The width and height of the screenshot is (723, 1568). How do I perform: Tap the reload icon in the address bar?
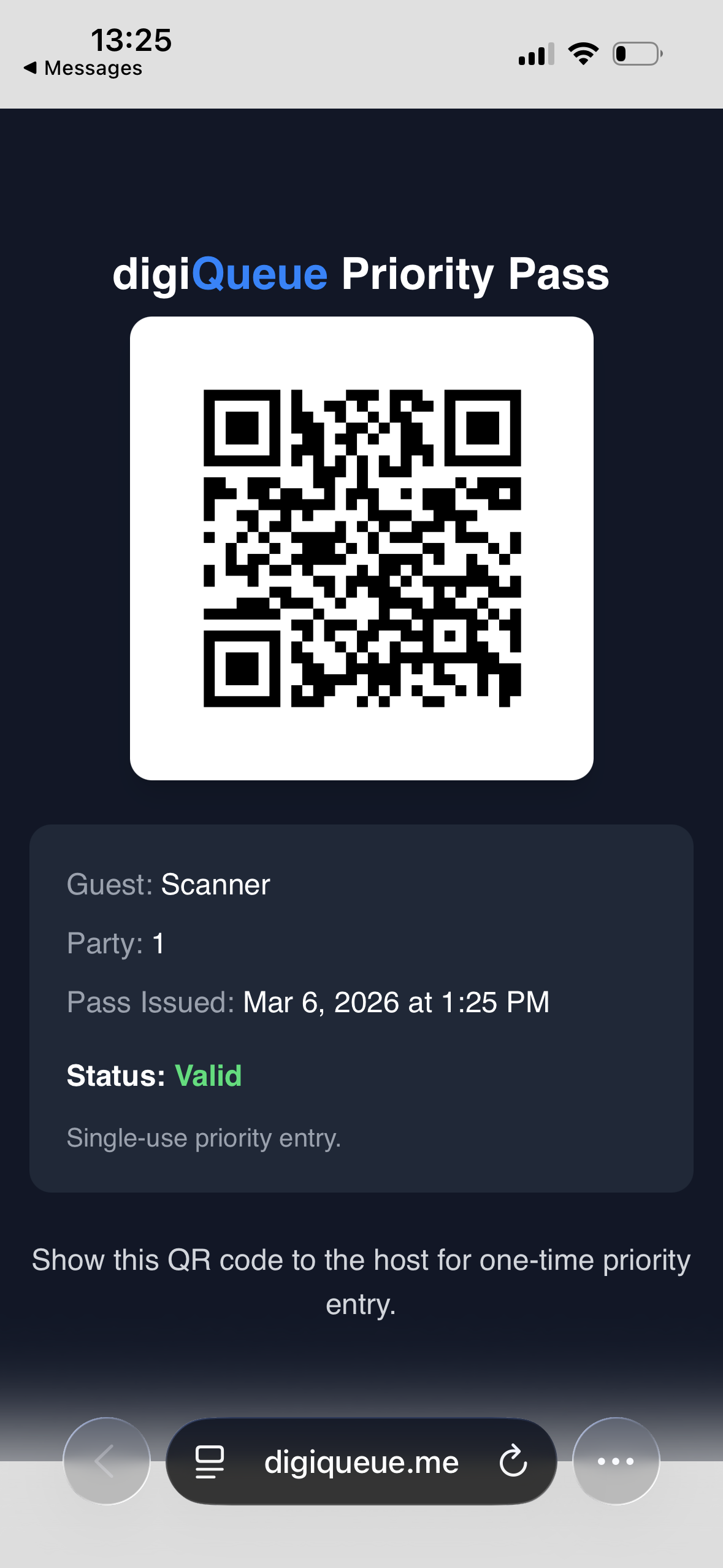pyautogui.click(x=513, y=1461)
